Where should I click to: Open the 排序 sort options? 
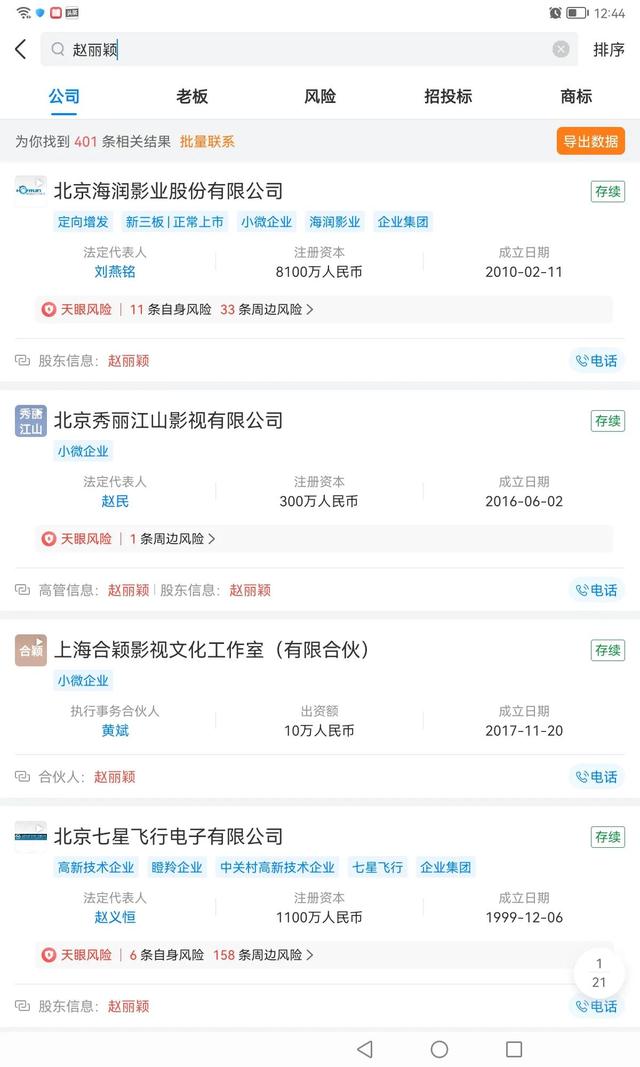point(608,49)
